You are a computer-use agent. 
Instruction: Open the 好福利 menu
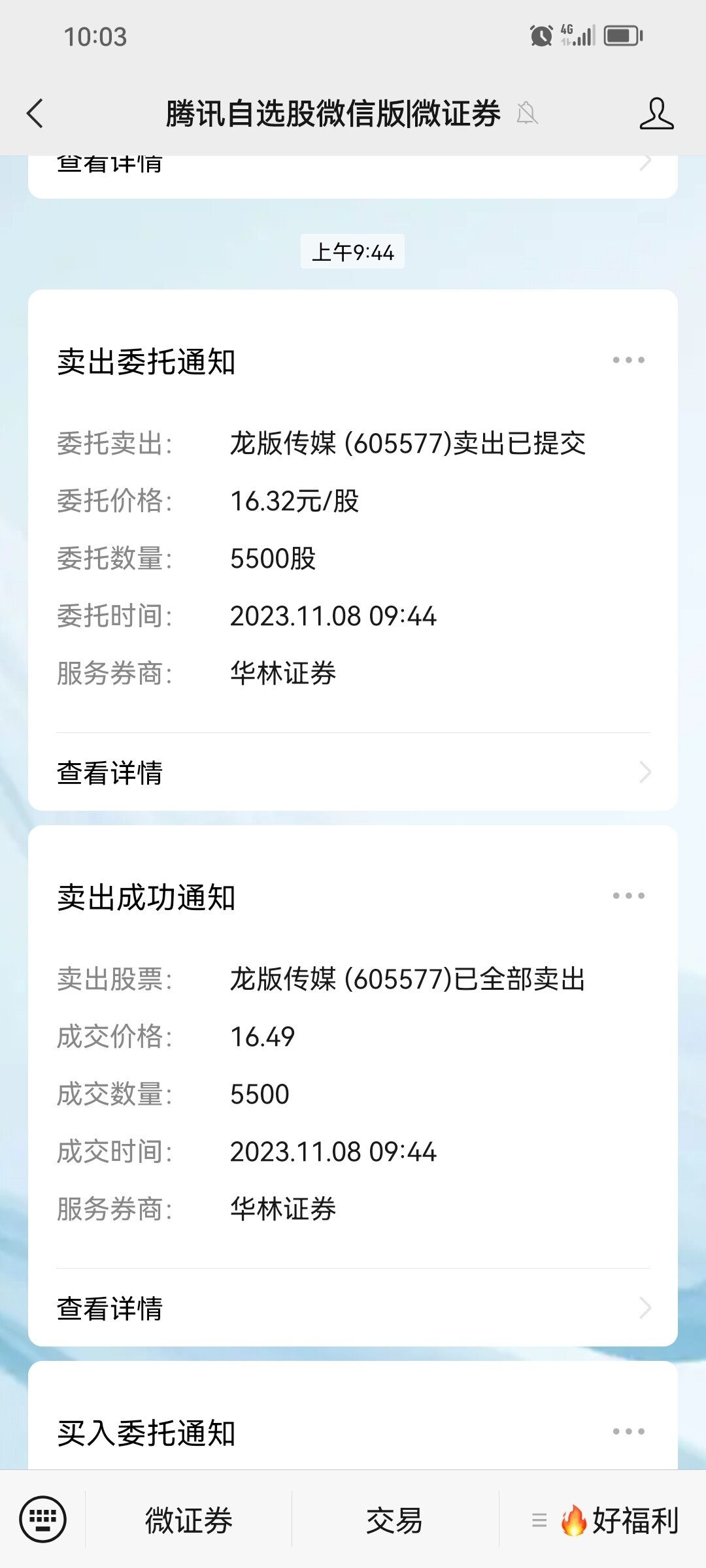[605, 1520]
